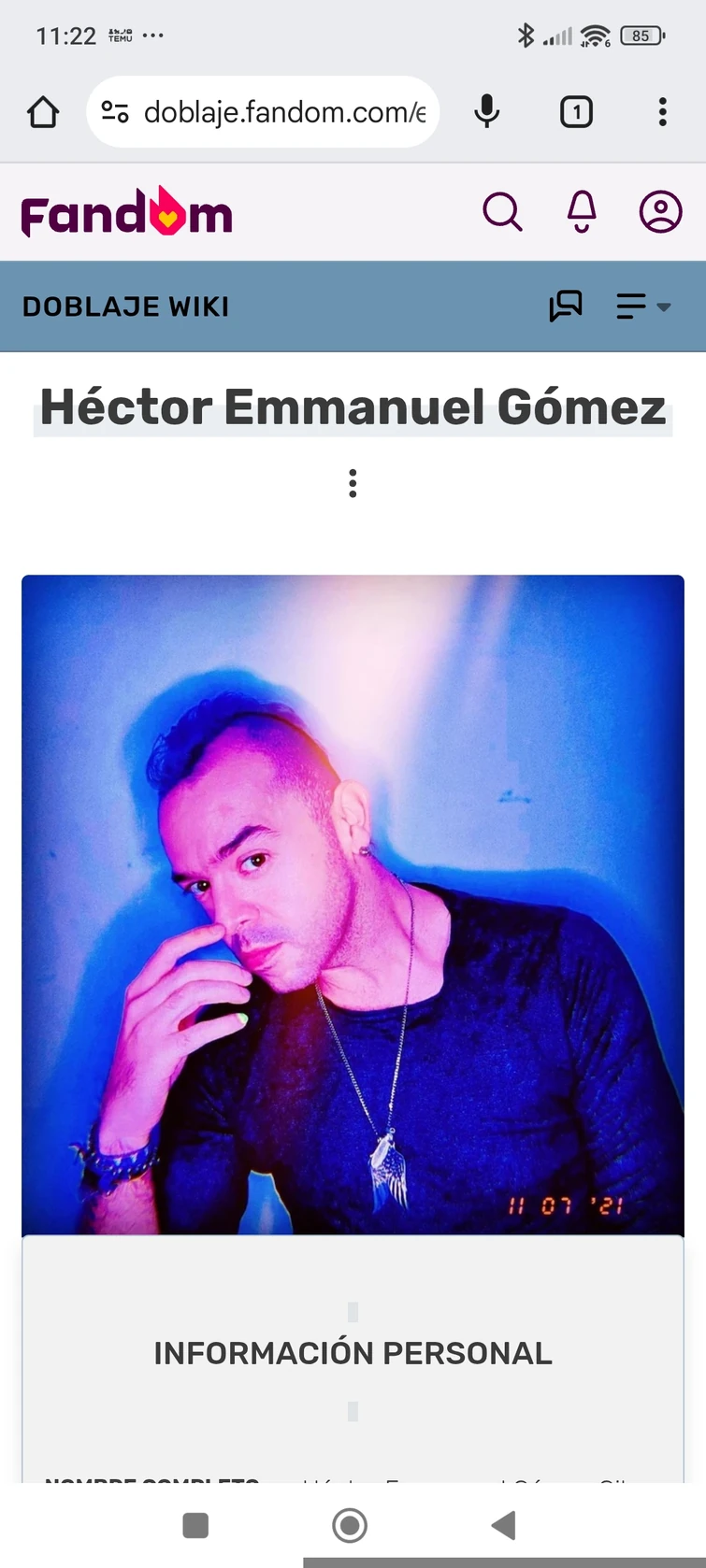Open the browser tab switcher

pyautogui.click(x=576, y=112)
